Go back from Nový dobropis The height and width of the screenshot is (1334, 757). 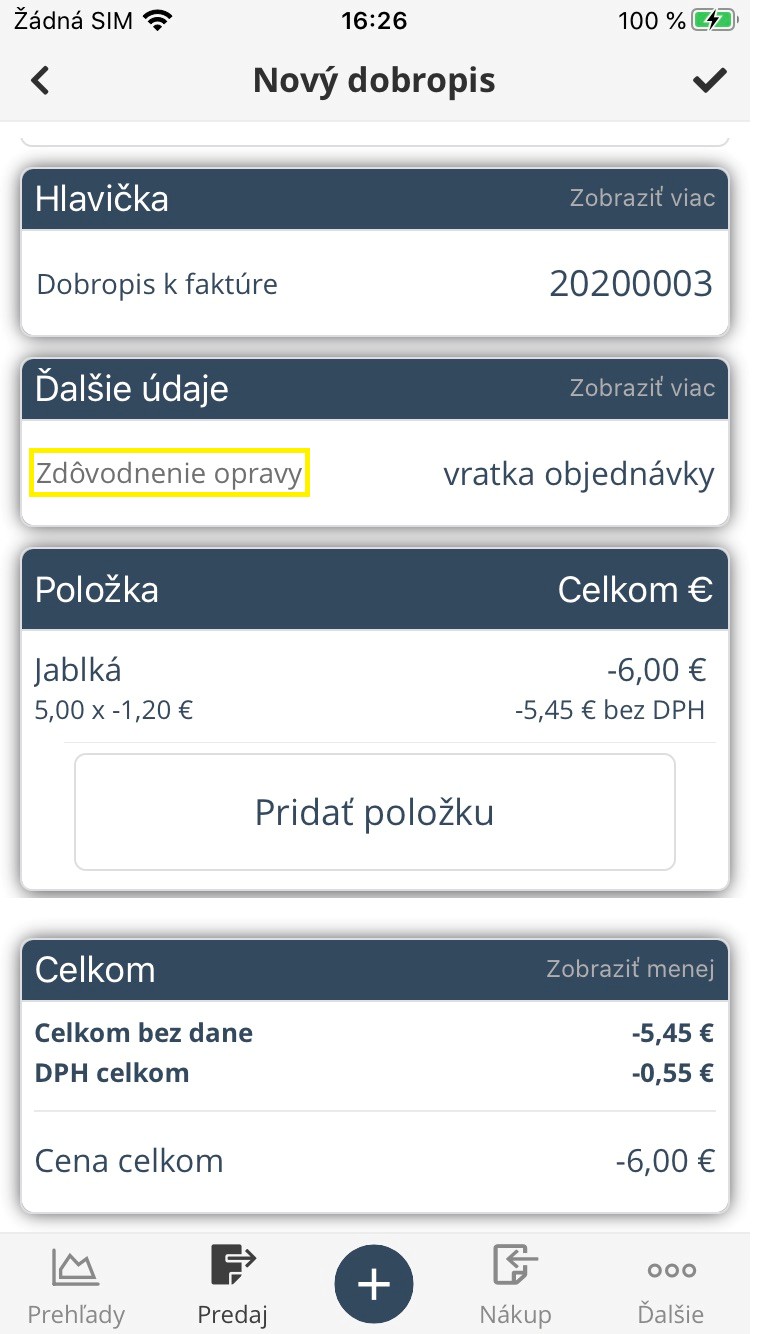click(x=40, y=80)
